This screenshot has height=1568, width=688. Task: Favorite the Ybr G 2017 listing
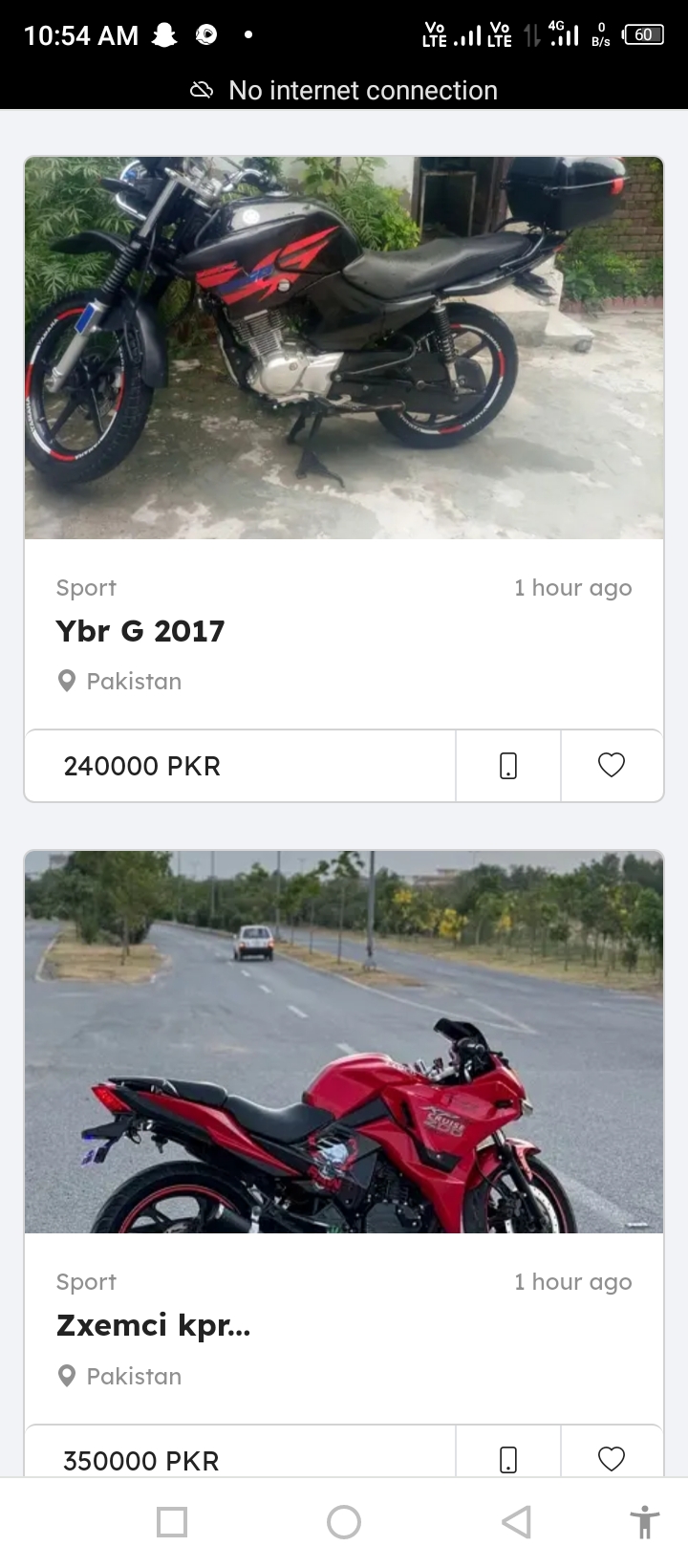[x=612, y=766]
